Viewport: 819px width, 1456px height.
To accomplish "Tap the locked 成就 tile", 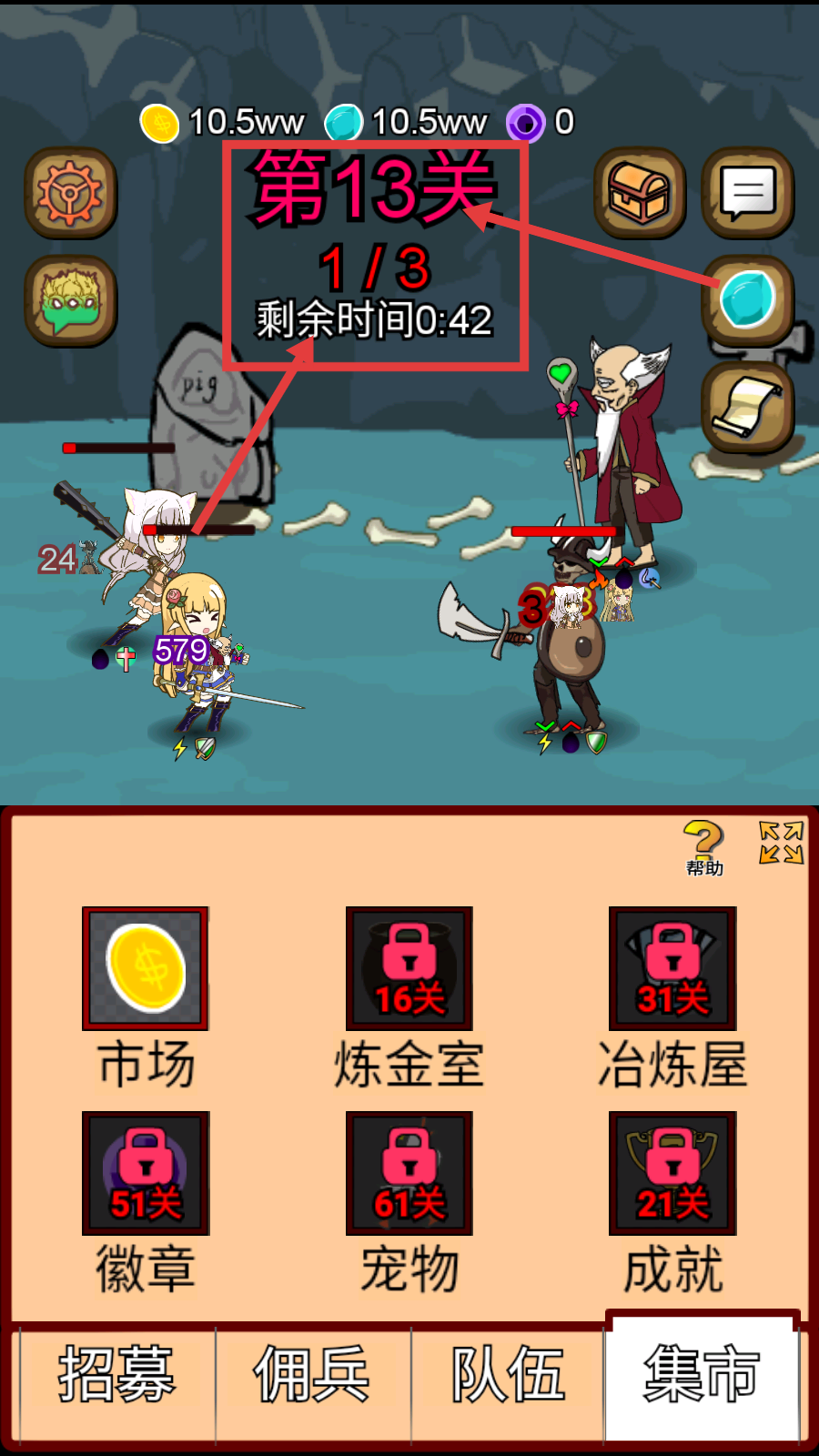I will pyautogui.click(x=672, y=1174).
